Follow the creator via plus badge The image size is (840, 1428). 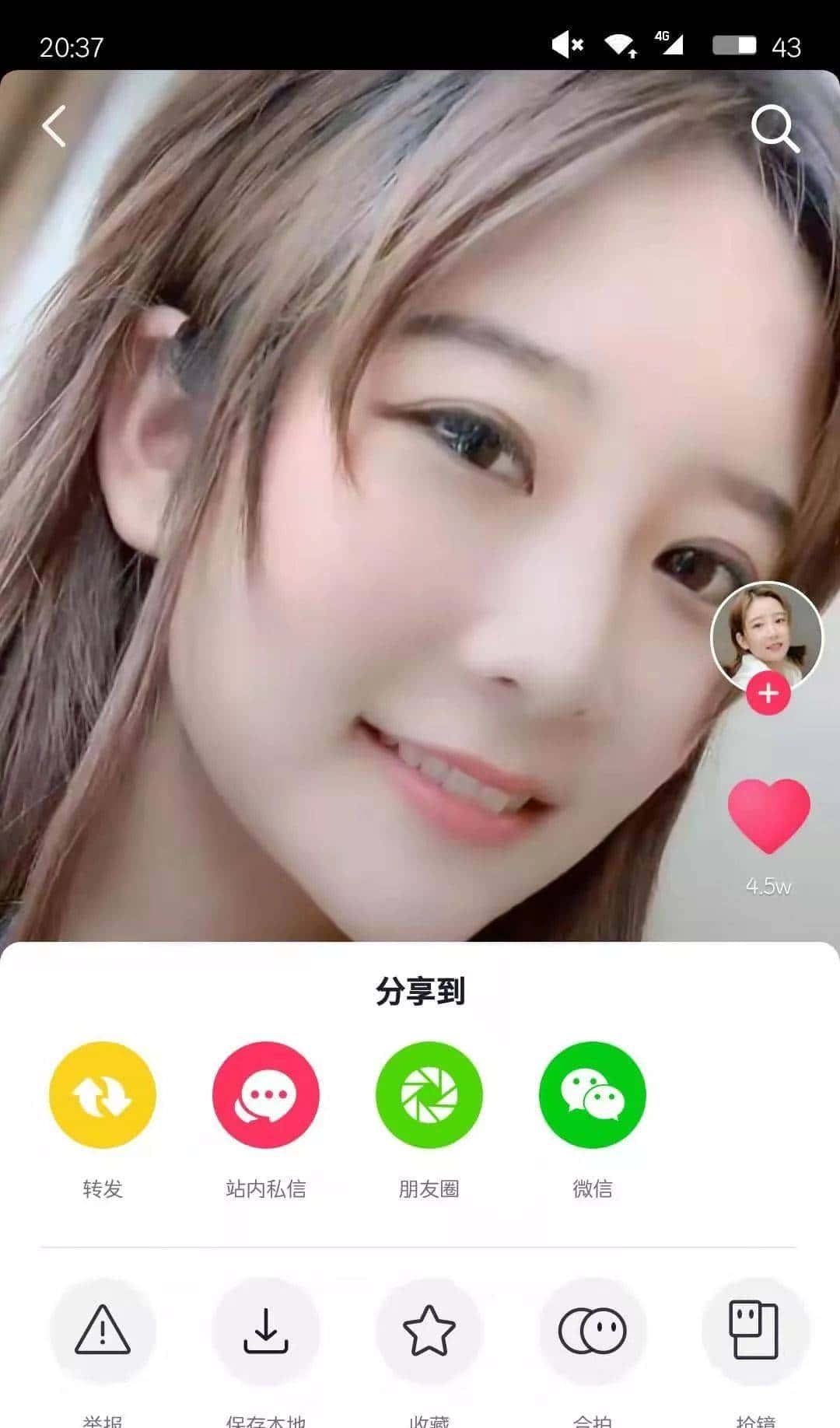point(768,692)
